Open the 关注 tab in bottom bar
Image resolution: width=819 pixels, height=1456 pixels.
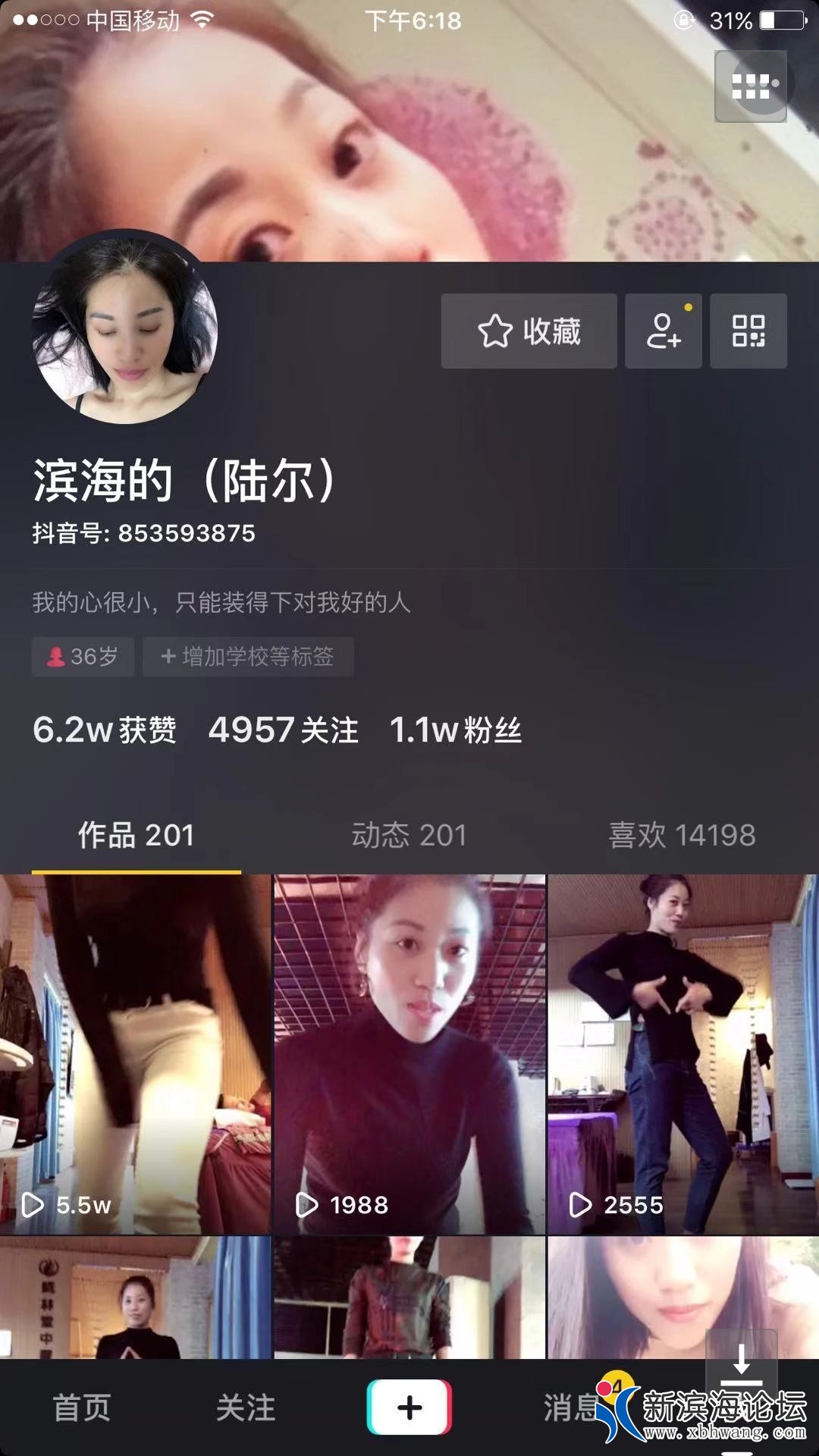(246, 1408)
